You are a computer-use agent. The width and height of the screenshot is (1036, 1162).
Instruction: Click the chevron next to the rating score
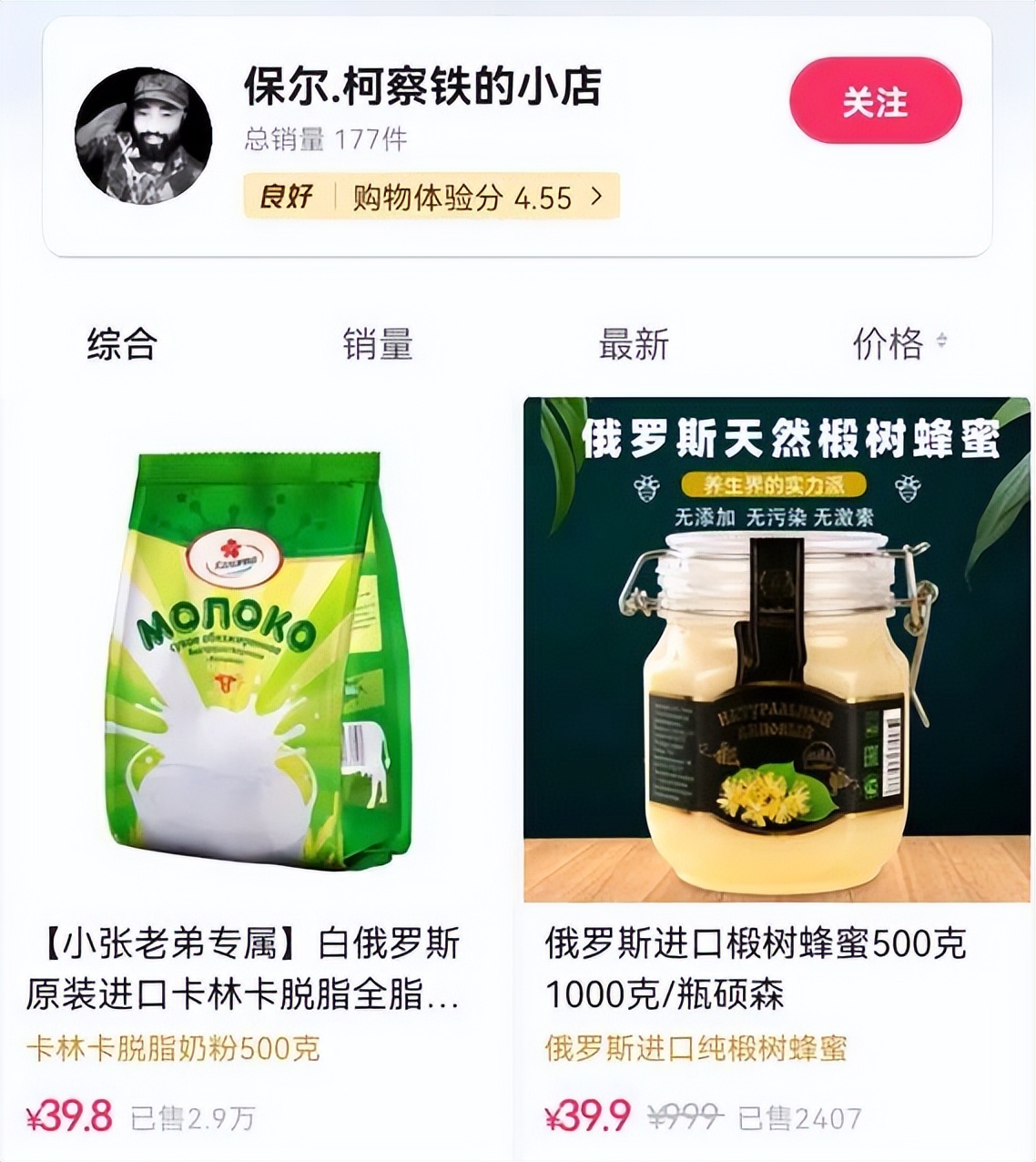pos(596,195)
